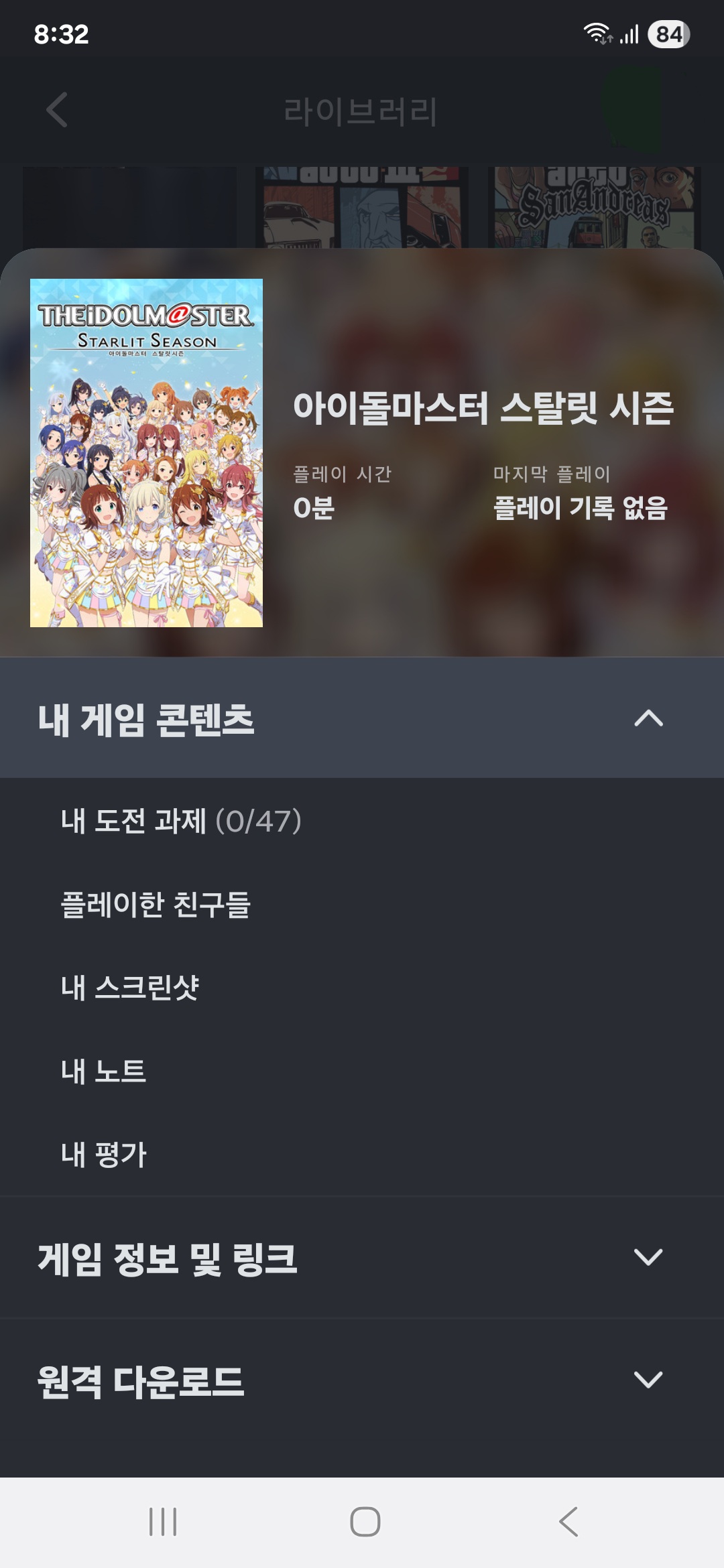The image size is (724, 1568).
Task: Open 내 도전 과제 (0/47)
Action: click(181, 821)
